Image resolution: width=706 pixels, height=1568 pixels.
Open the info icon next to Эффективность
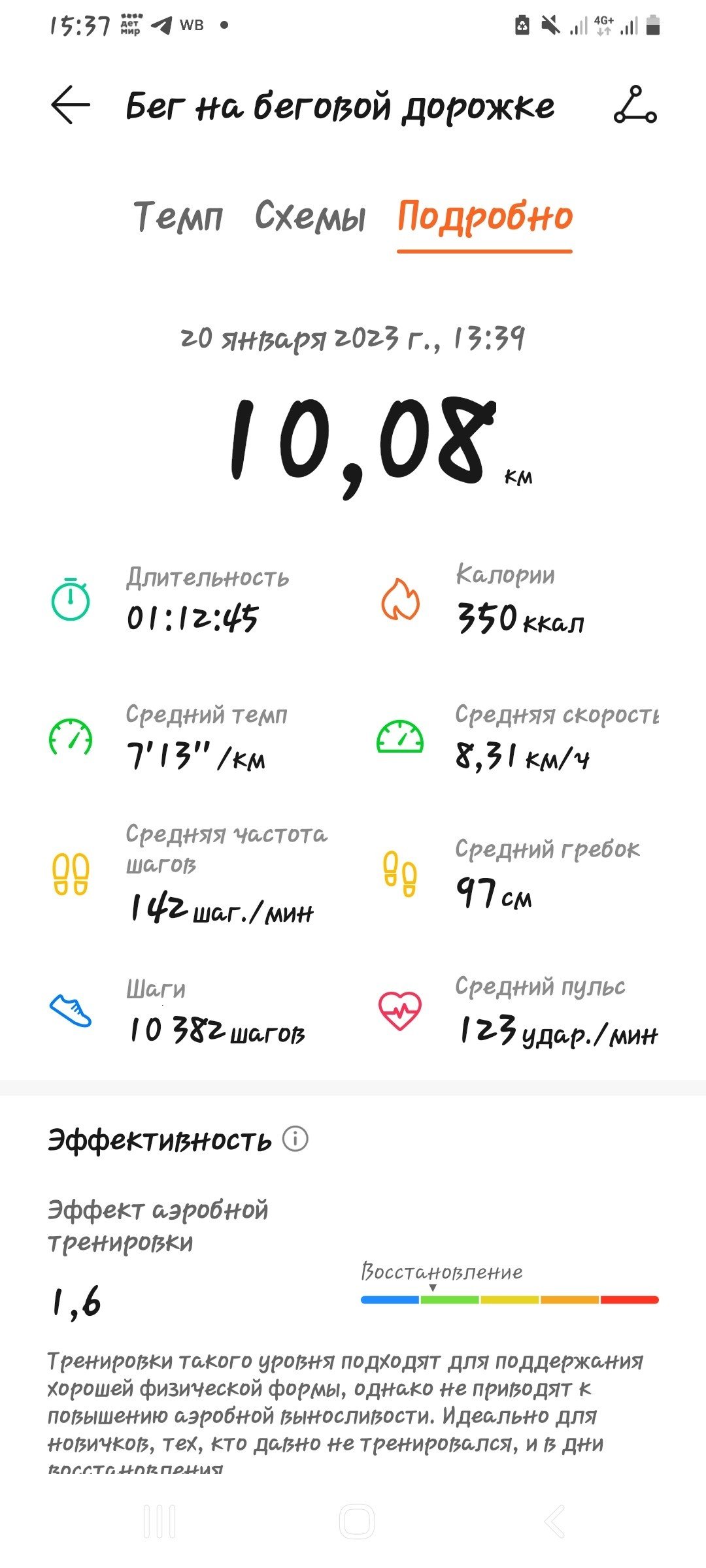click(295, 1139)
